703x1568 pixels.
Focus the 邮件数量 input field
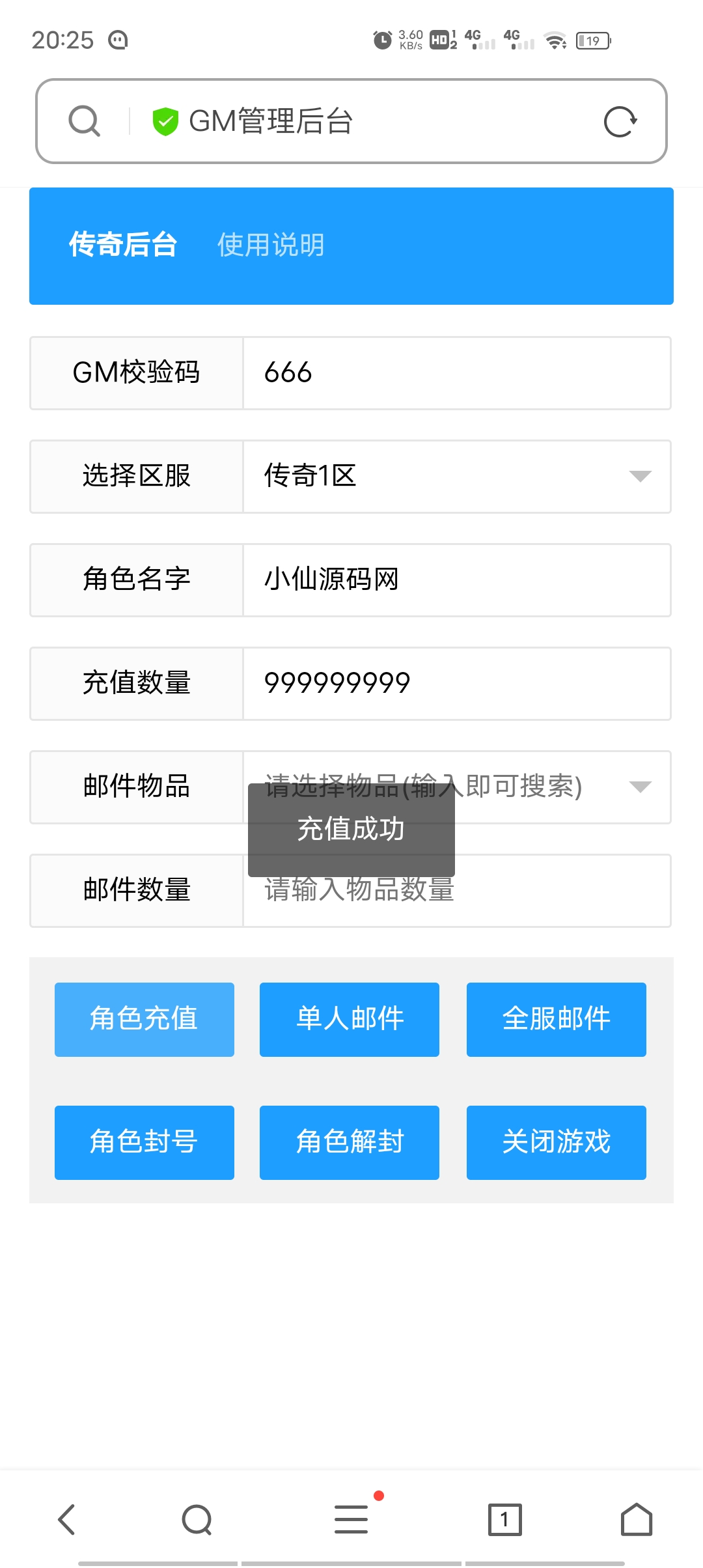pyautogui.click(x=456, y=891)
